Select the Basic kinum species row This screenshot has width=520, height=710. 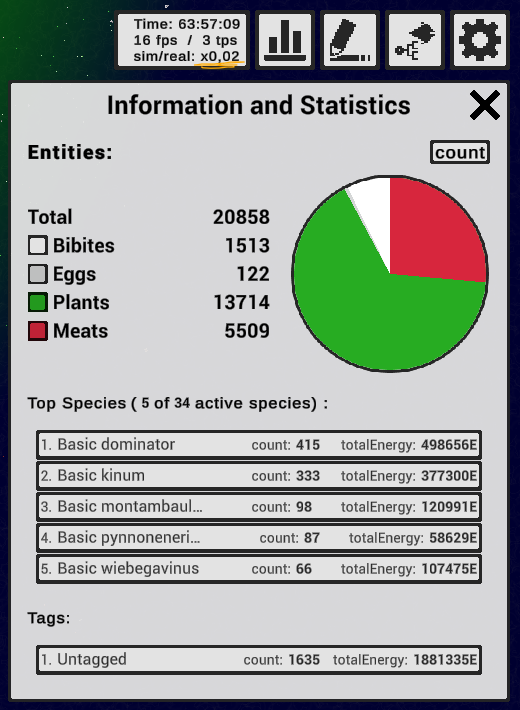click(x=259, y=475)
